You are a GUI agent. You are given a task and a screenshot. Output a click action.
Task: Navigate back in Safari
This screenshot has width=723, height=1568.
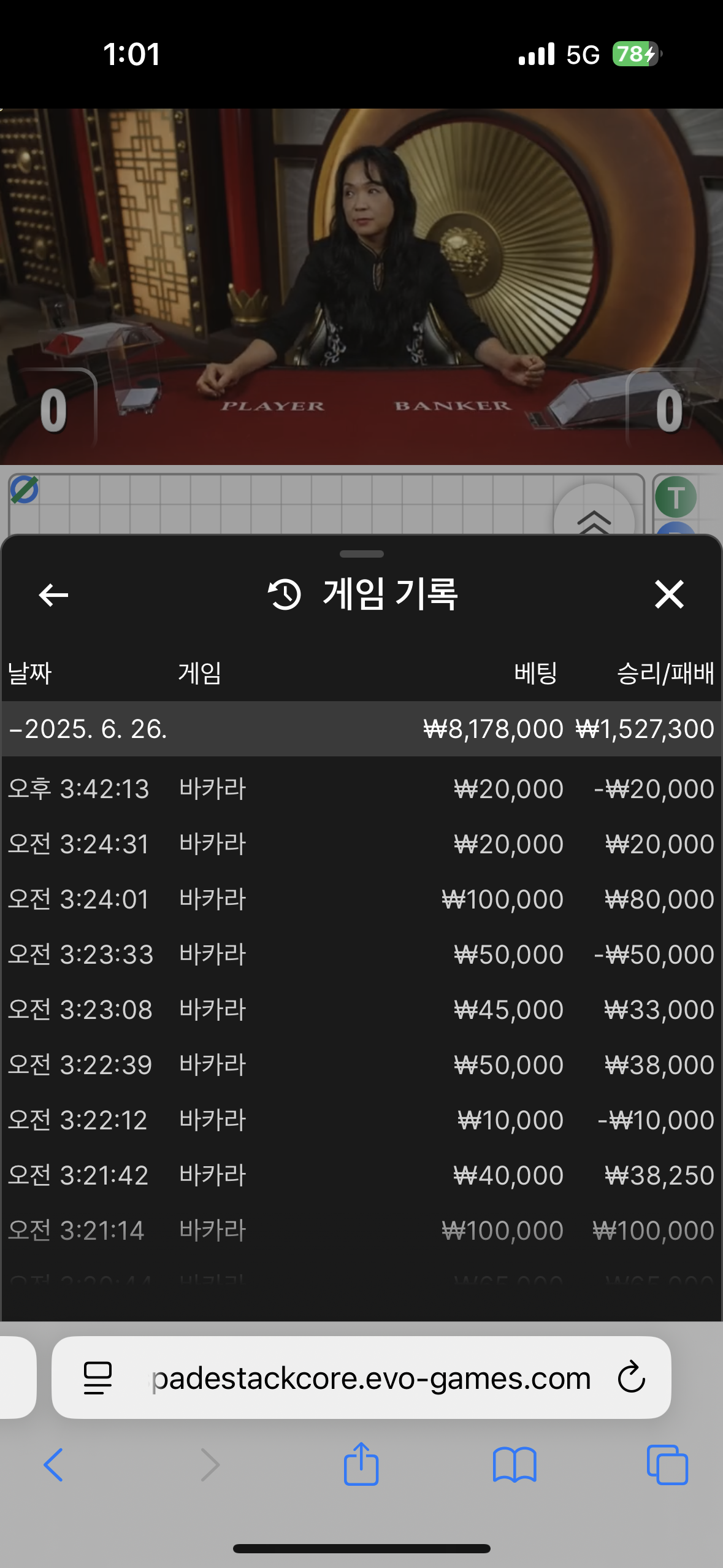[53, 1465]
